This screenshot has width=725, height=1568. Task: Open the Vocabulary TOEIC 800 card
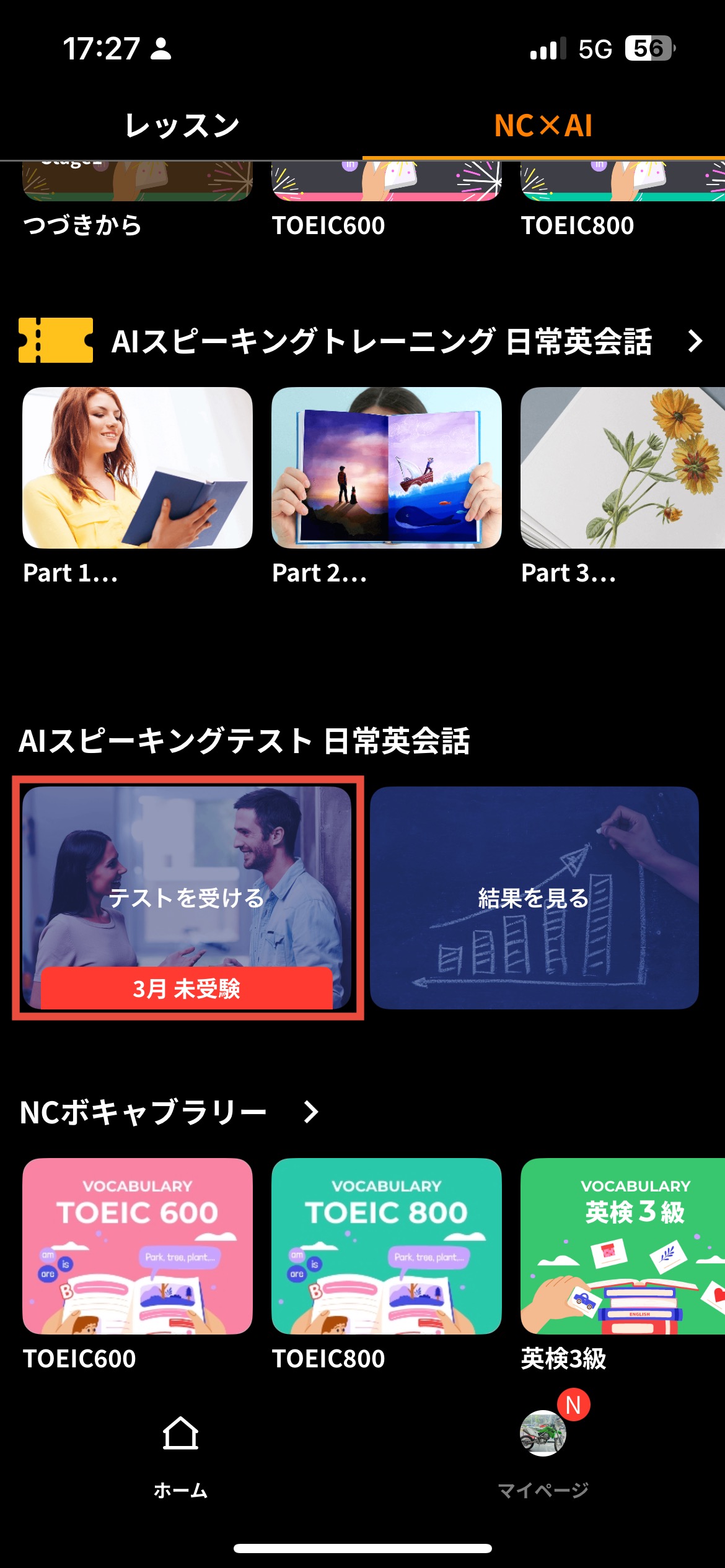pyautogui.click(x=386, y=1246)
